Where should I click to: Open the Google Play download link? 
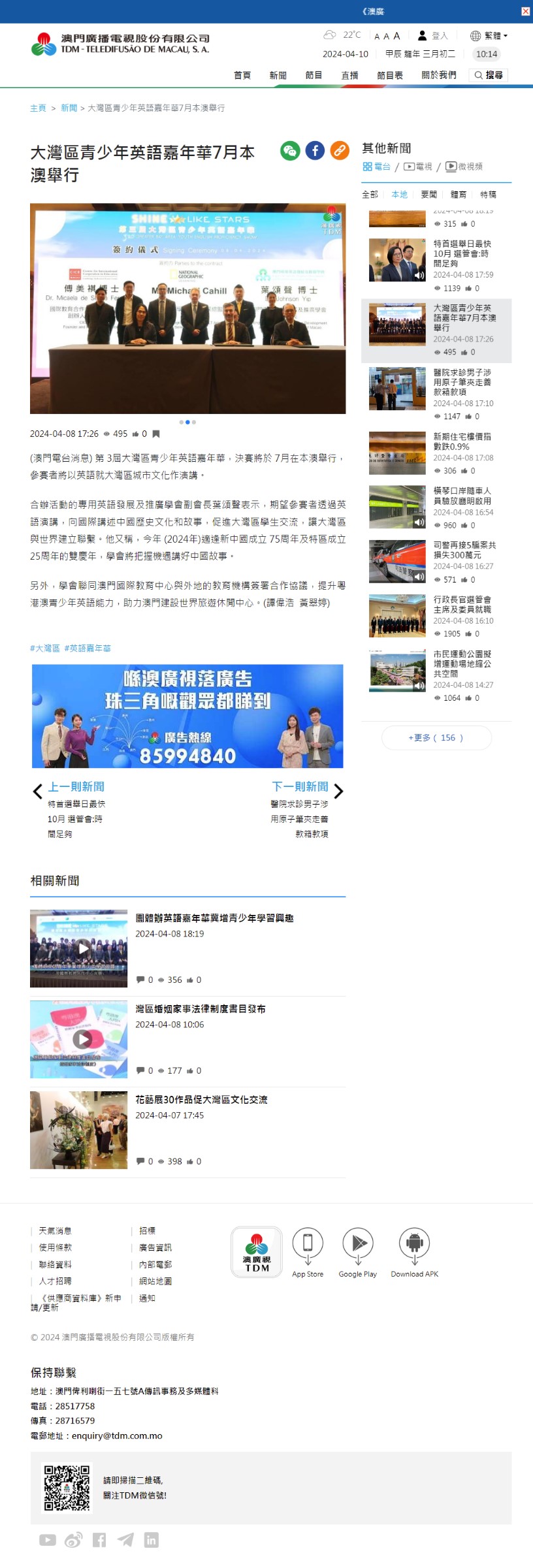[358, 1251]
